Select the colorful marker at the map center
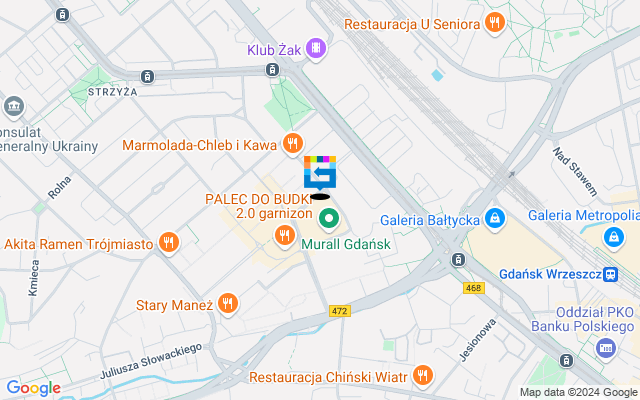The height and width of the screenshot is (400, 640). (320, 173)
